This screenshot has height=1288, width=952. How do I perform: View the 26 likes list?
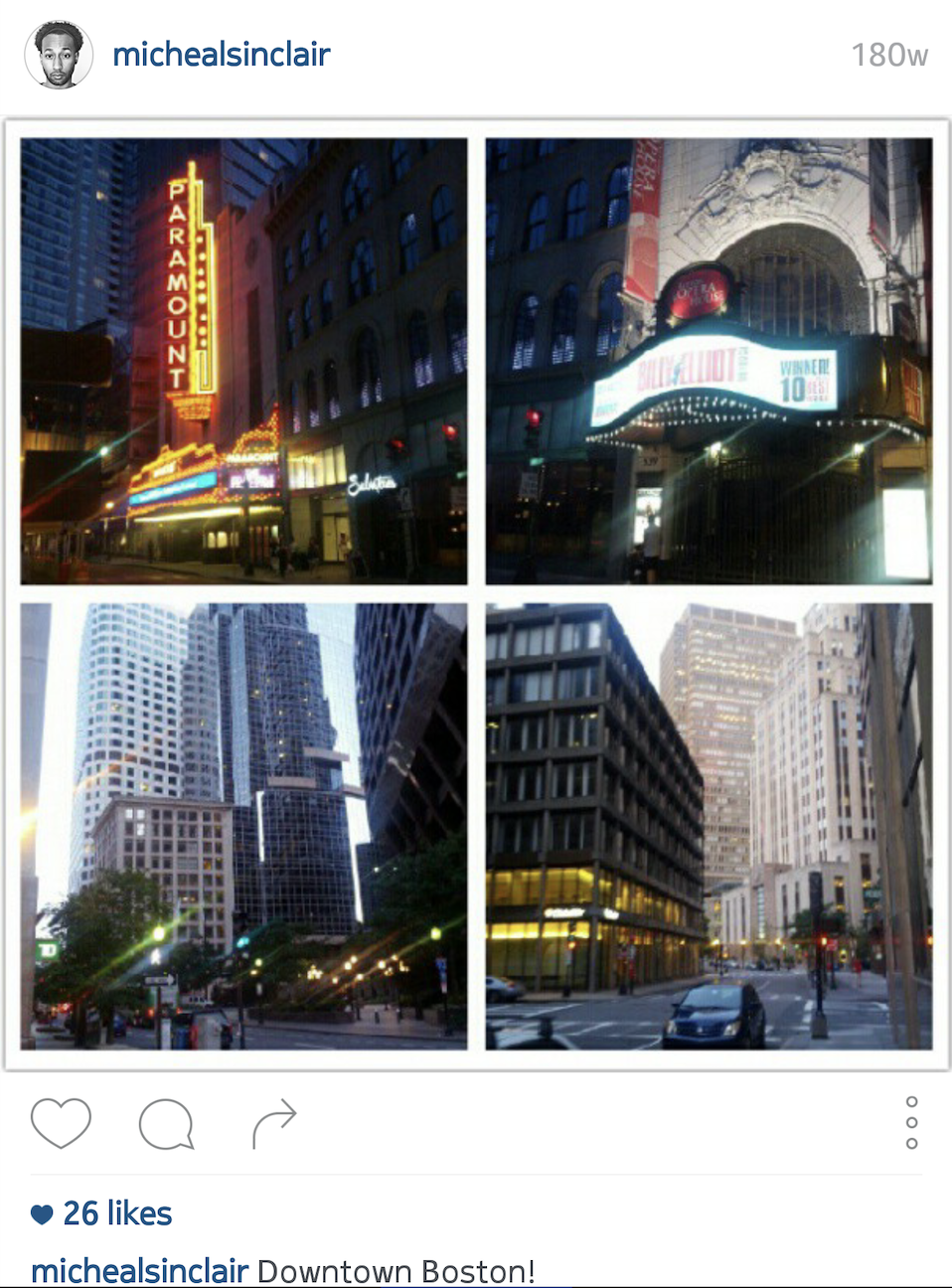pyautogui.click(x=116, y=1213)
